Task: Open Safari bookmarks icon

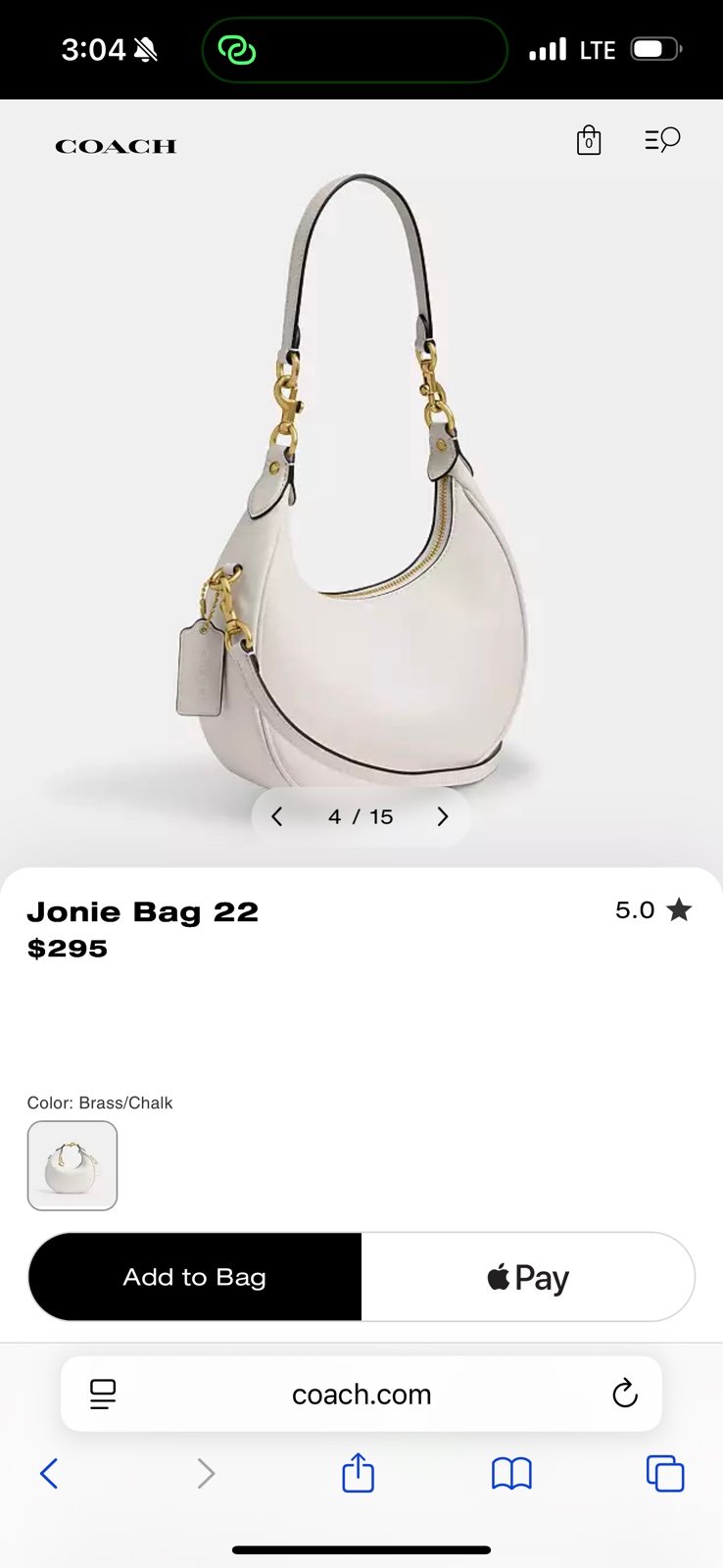Action: pos(510,1473)
